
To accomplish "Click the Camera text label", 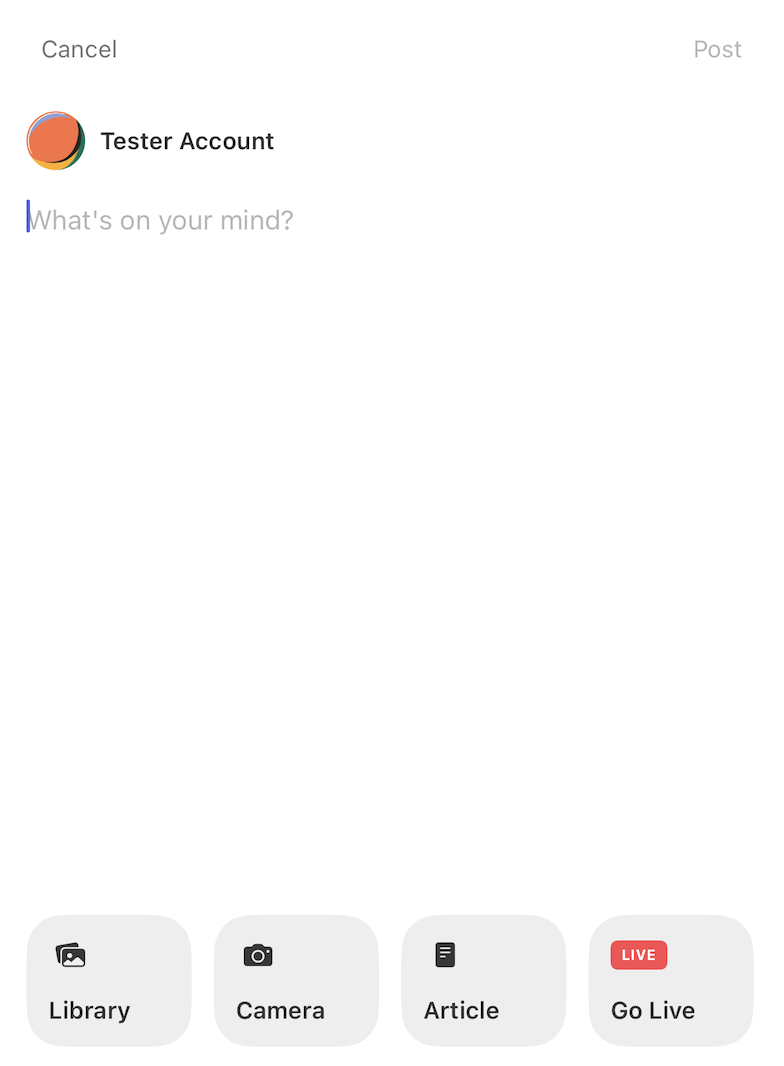I will tap(281, 1010).
